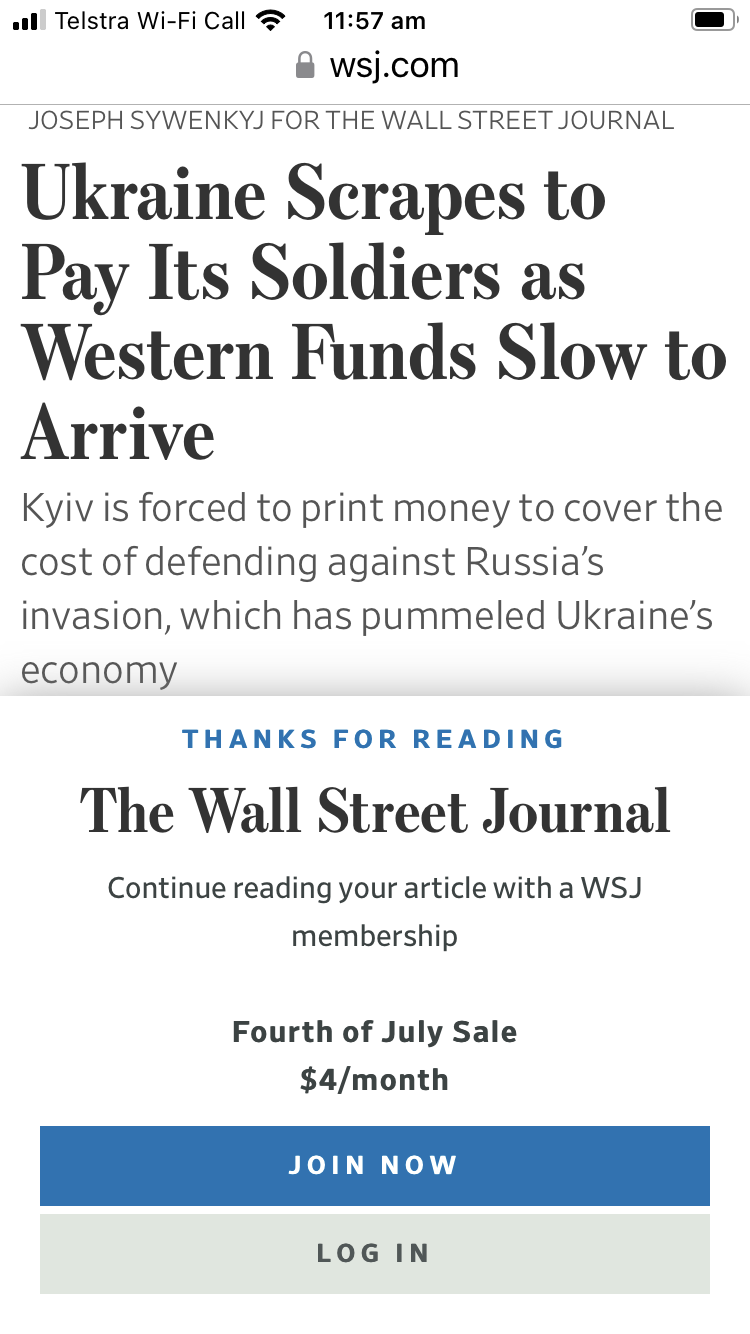Tap the Join Now button
The image size is (750, 1334).
pyautogui.click(x=375, y=1166)
